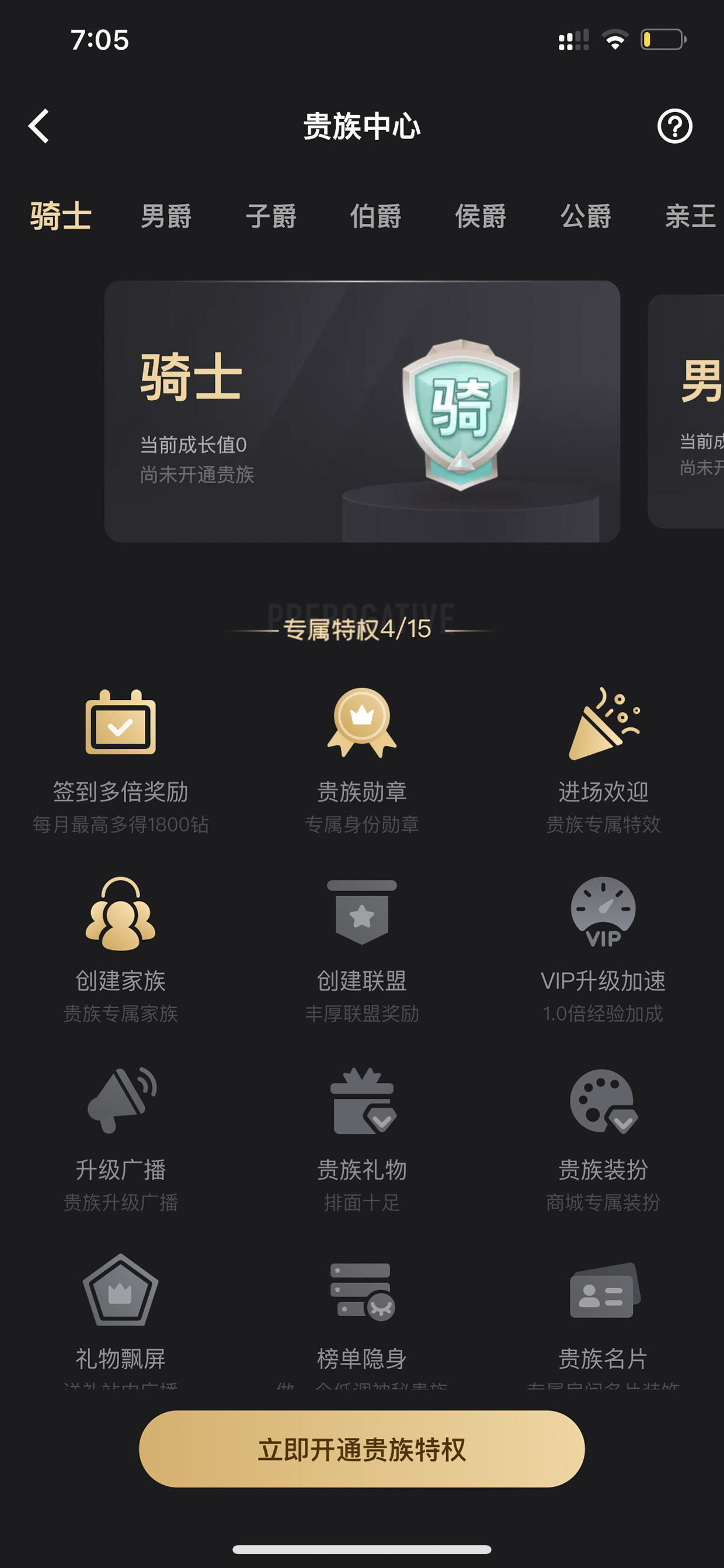Open the 贵族装扮 privilege
The width and height of the screenshot is (724, 1568).
tap(604, 1139)
